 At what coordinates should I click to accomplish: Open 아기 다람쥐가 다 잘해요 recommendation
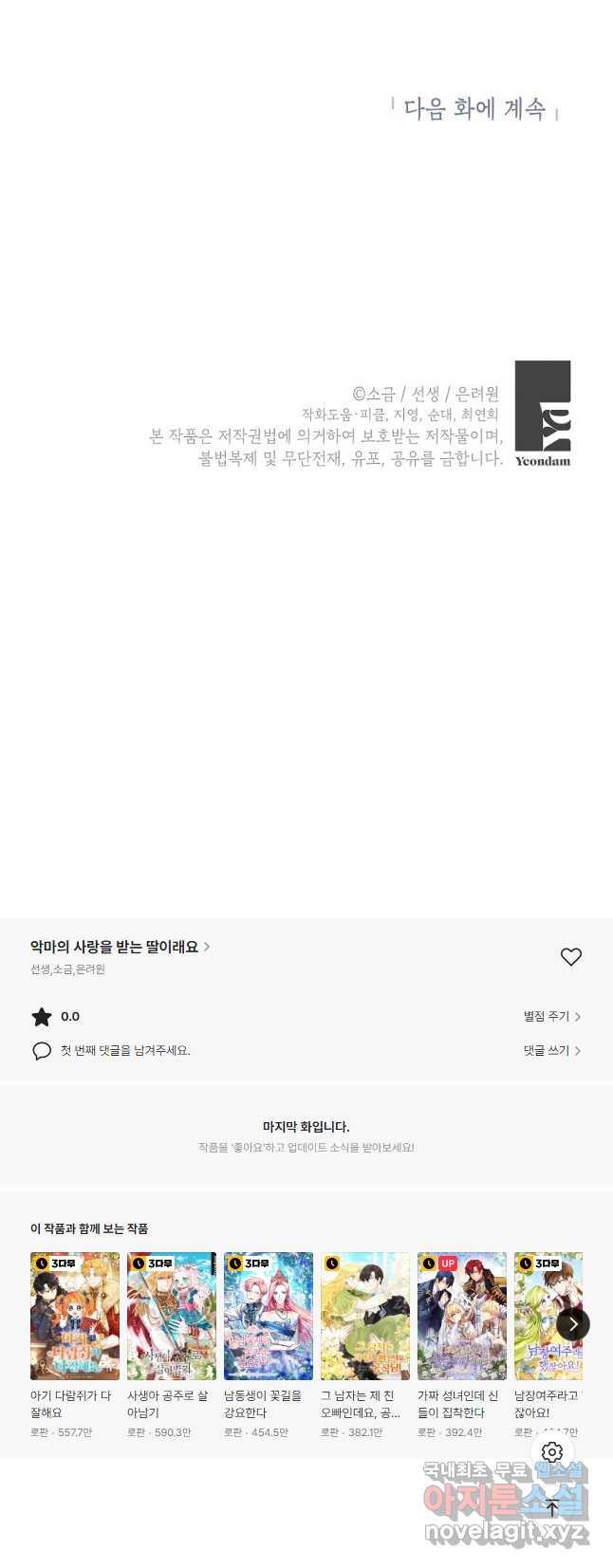pyautogui.click(x=75, y=1316)
